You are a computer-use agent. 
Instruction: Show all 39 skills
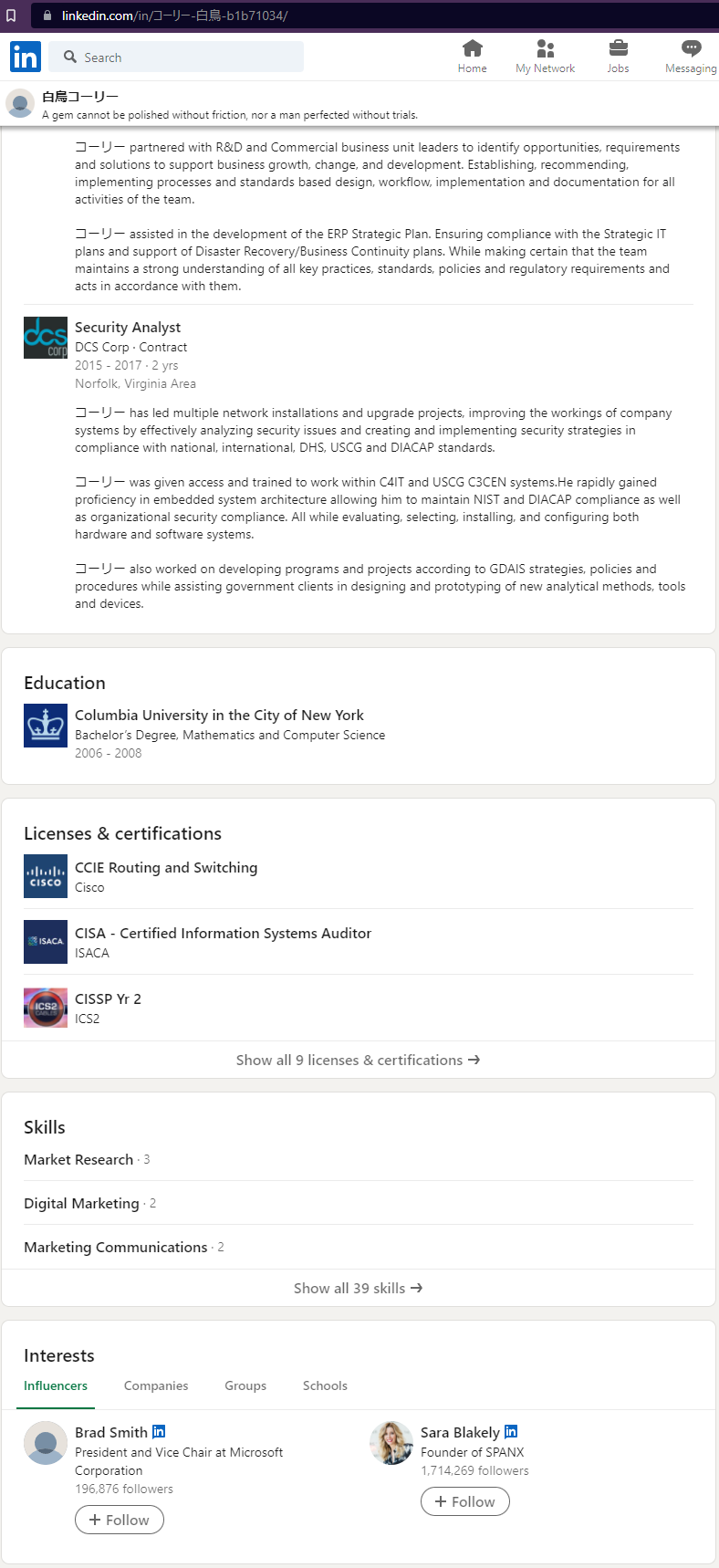358,1289
